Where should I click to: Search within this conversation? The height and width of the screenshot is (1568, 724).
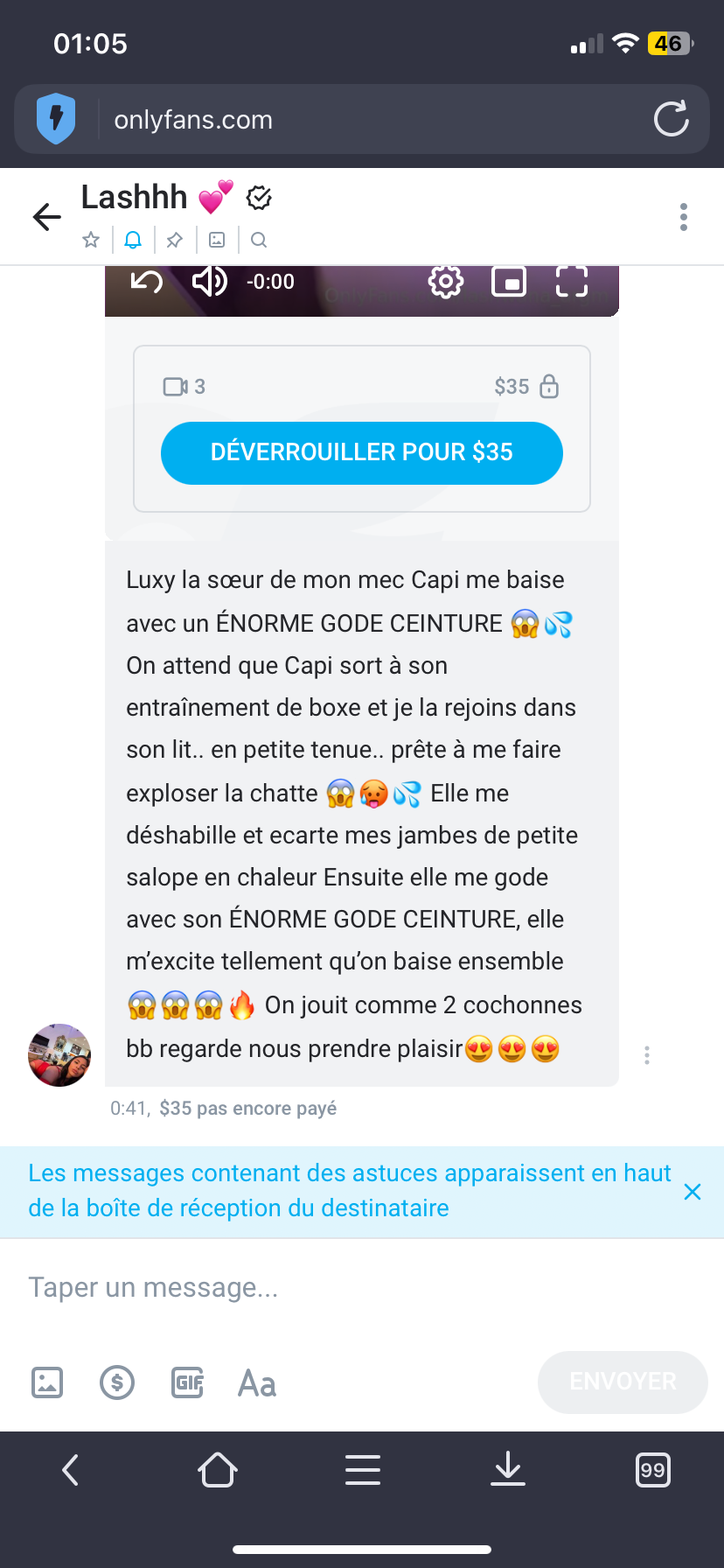(259, 240)
